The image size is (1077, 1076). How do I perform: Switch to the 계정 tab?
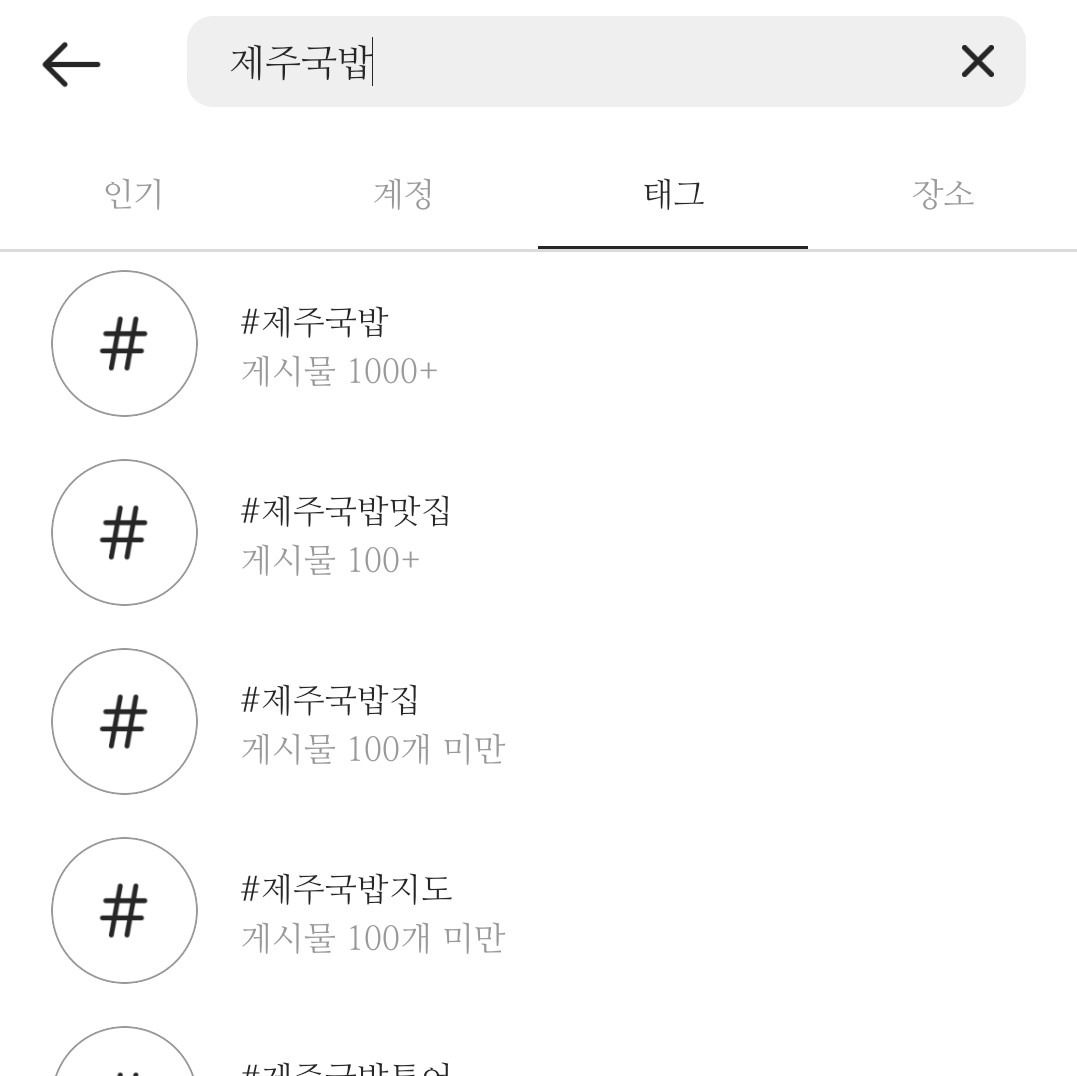403,194
